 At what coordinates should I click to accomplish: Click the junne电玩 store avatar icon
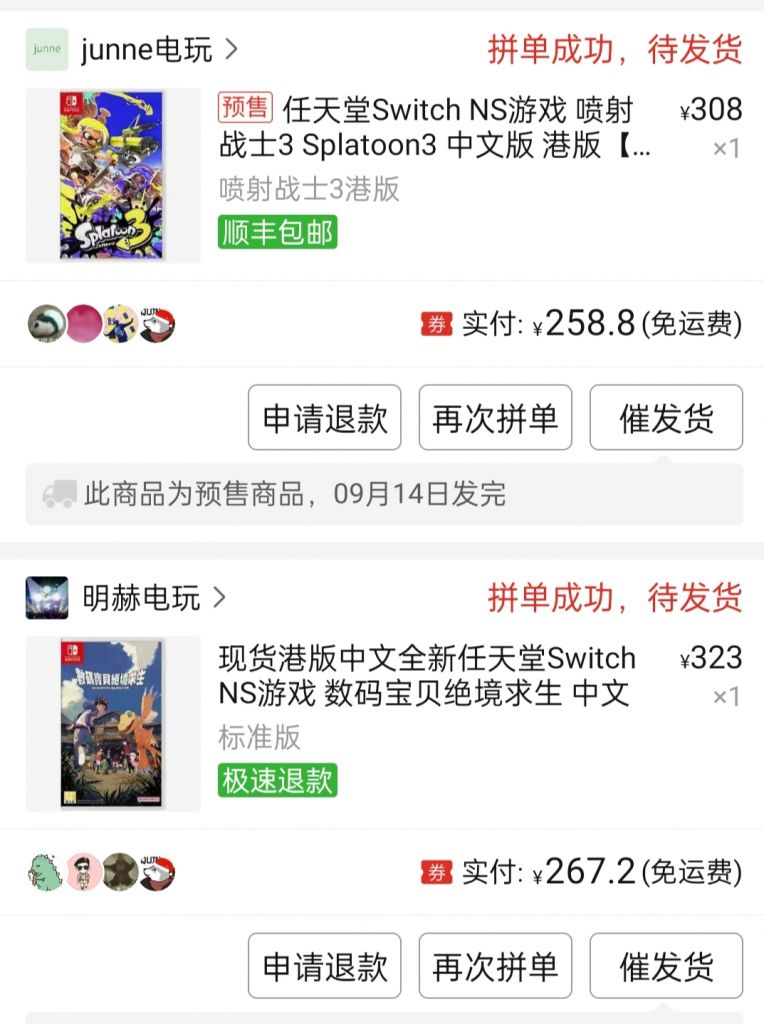[45, 46]
